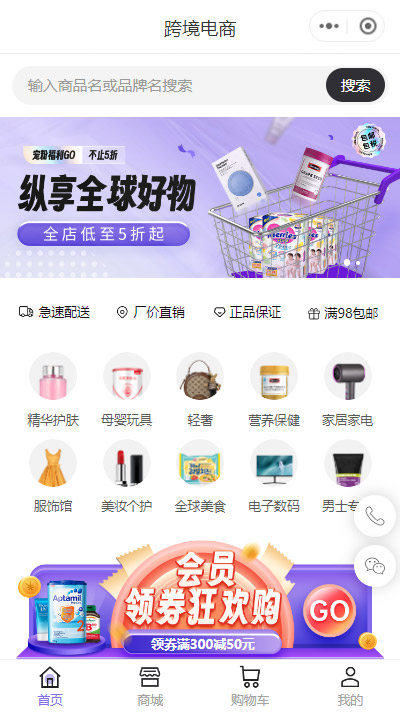
Task: Select the 轻奢 category
Action: (x=200, y=390)
